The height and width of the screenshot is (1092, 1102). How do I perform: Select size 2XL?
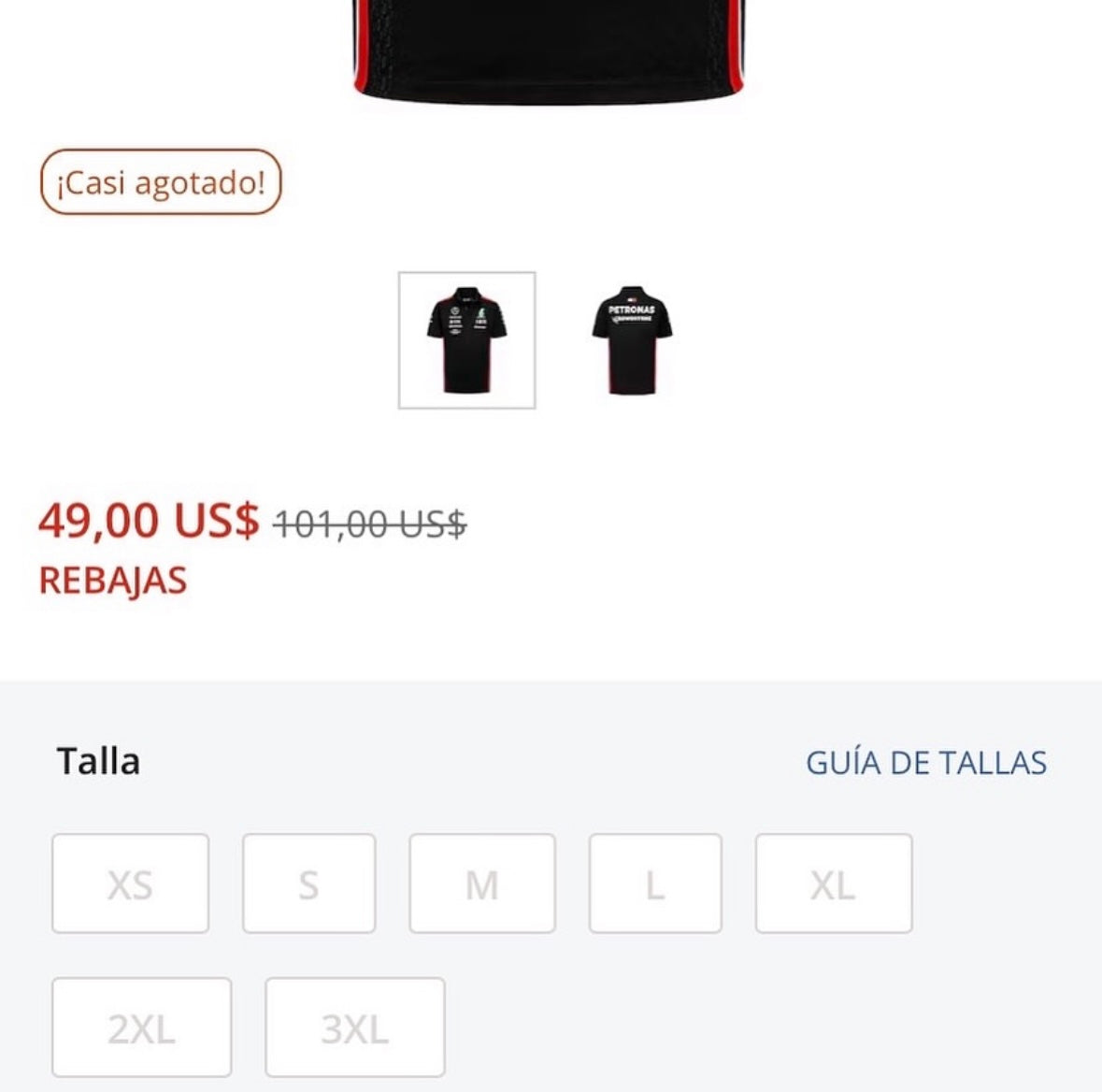click(x=141, y=1027)
